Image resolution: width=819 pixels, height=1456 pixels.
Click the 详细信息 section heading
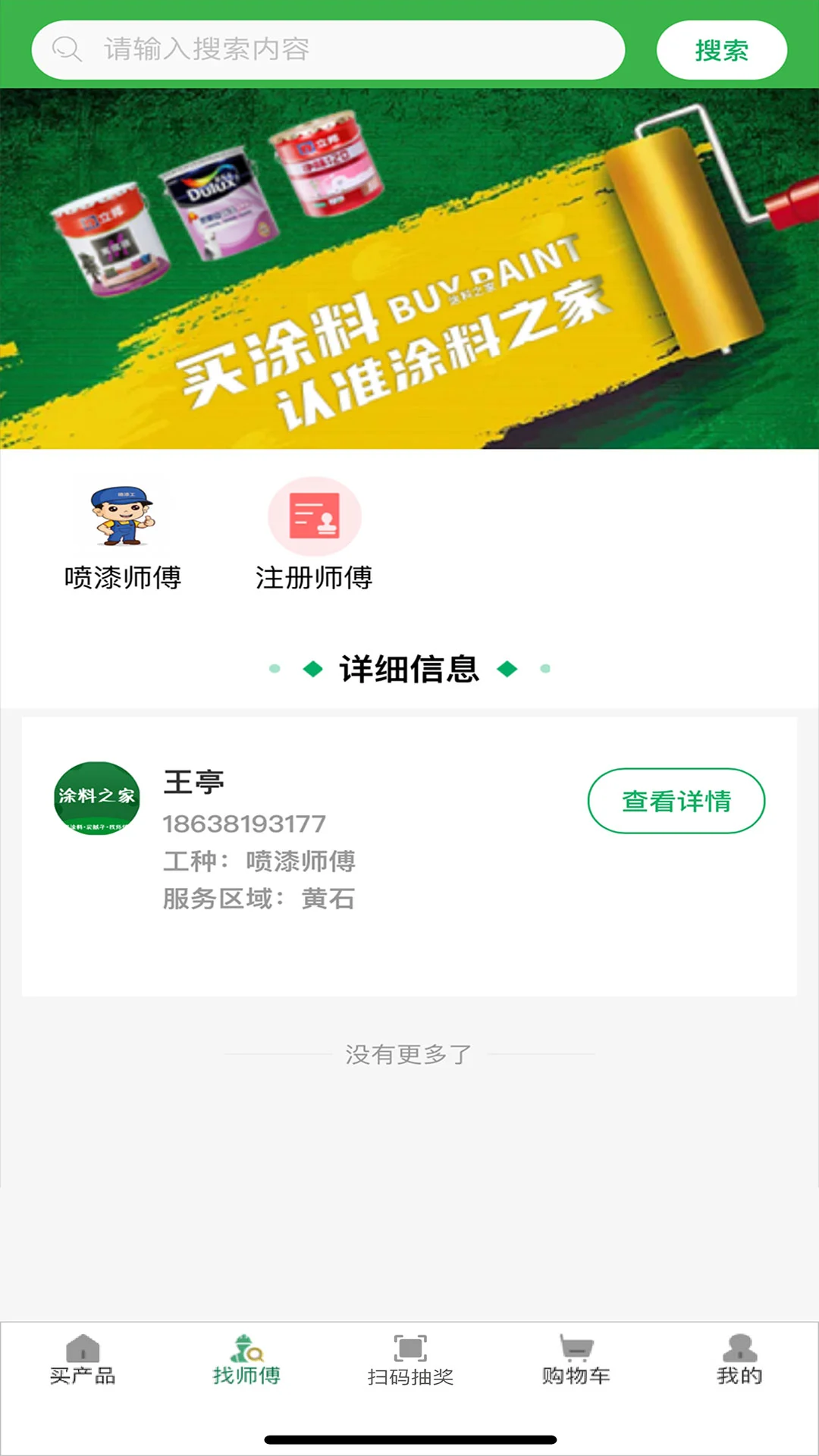pos(409,669)
